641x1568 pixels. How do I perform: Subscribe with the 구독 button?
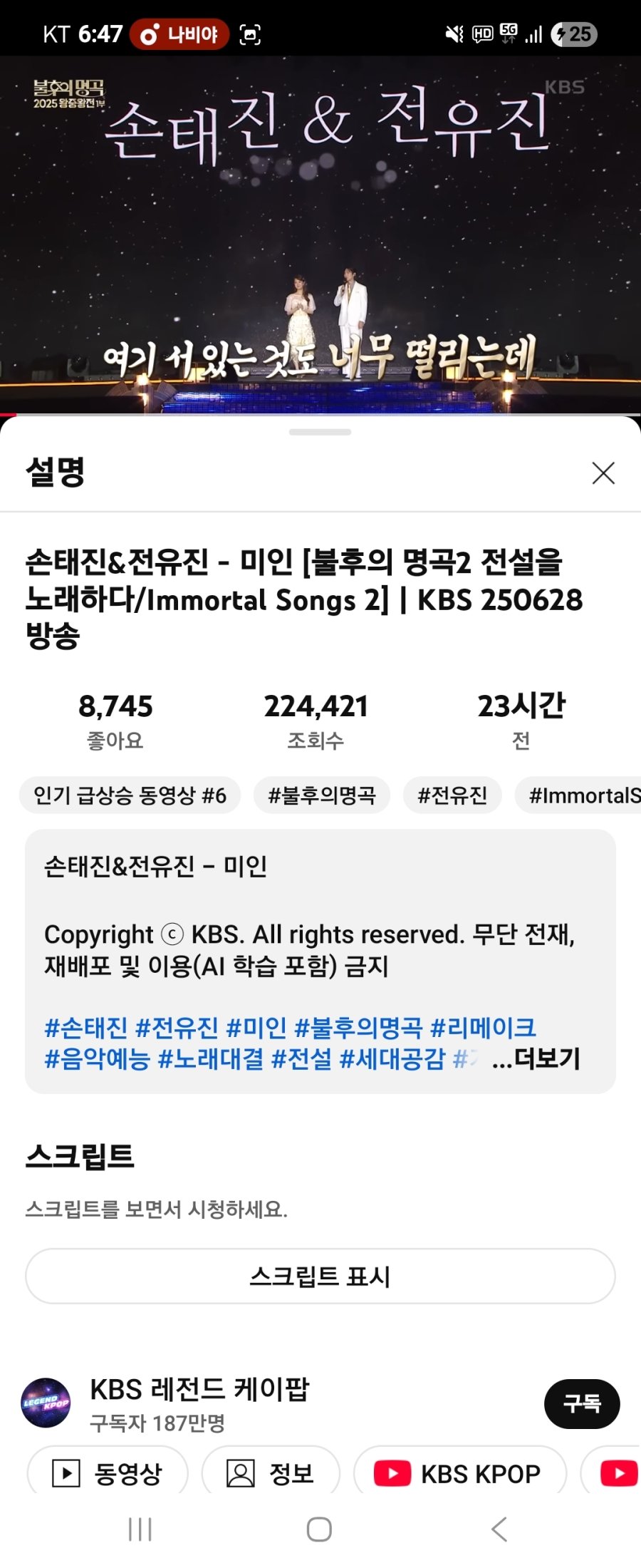581,1404
